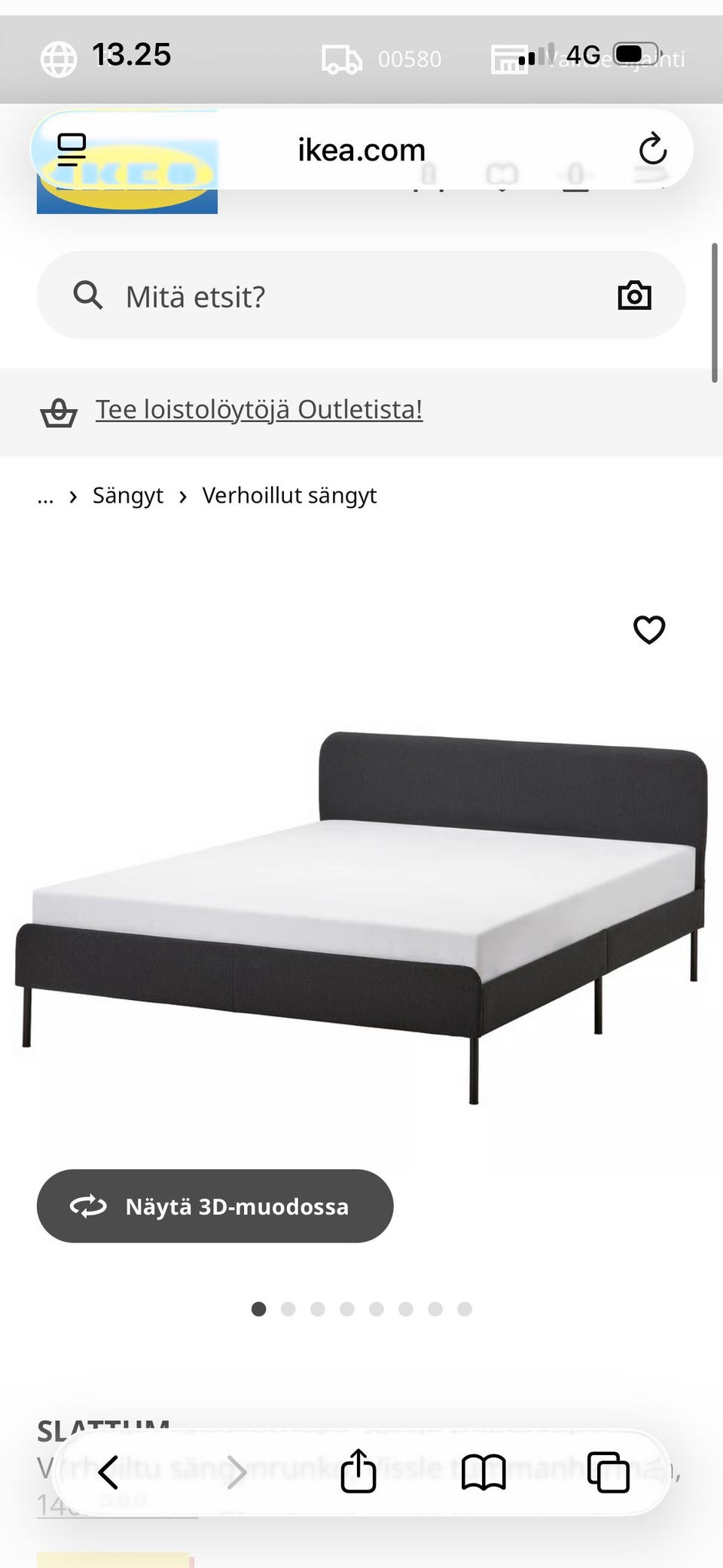Open the Verhoillut sängyt breadcrumb

tap(289, 496)
